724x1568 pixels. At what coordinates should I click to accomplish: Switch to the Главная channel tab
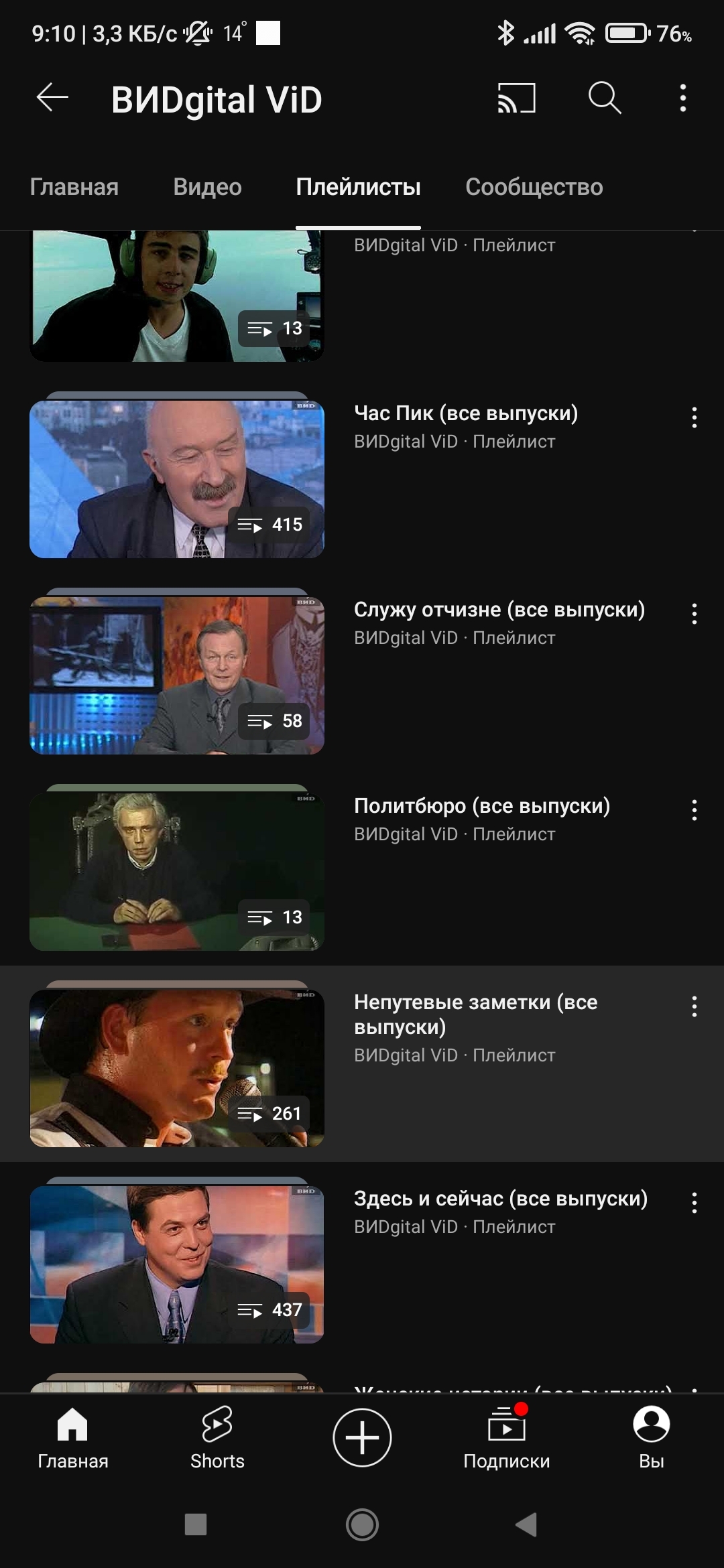coord(74,187)
